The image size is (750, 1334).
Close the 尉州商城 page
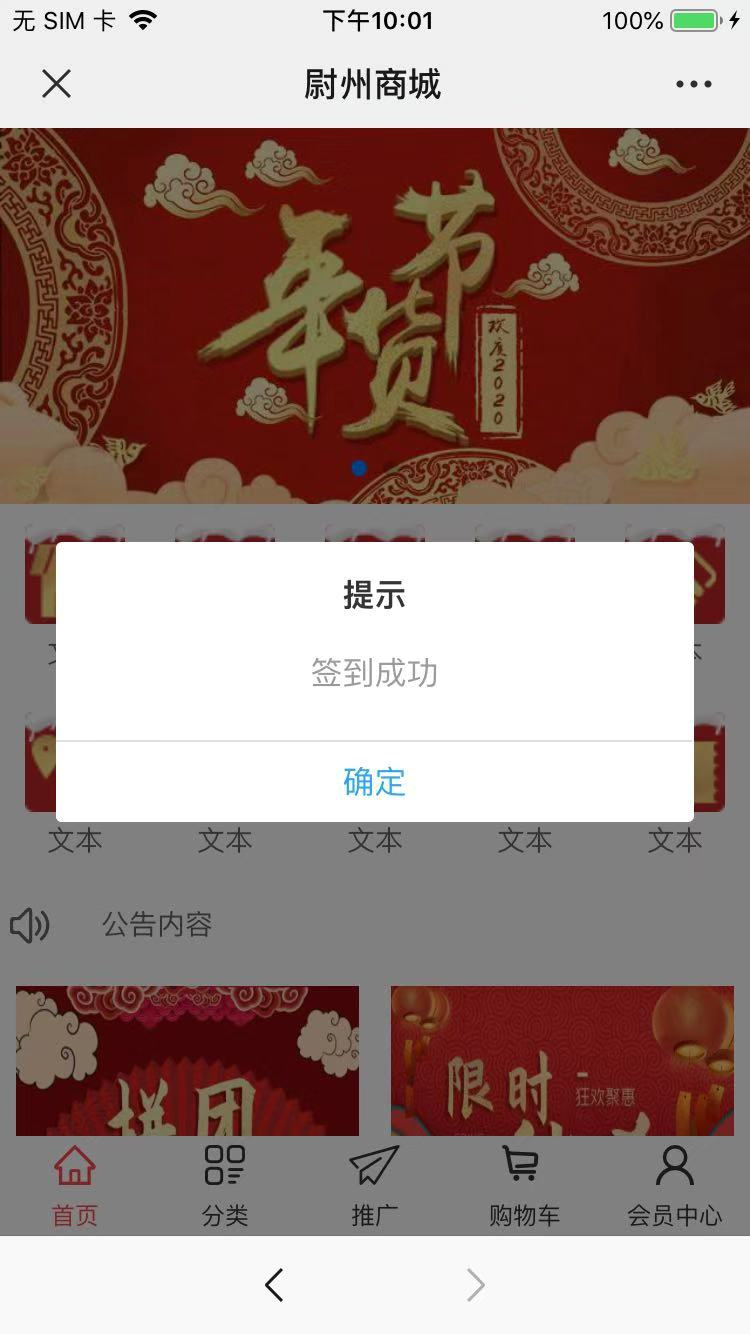coord(57,84)
